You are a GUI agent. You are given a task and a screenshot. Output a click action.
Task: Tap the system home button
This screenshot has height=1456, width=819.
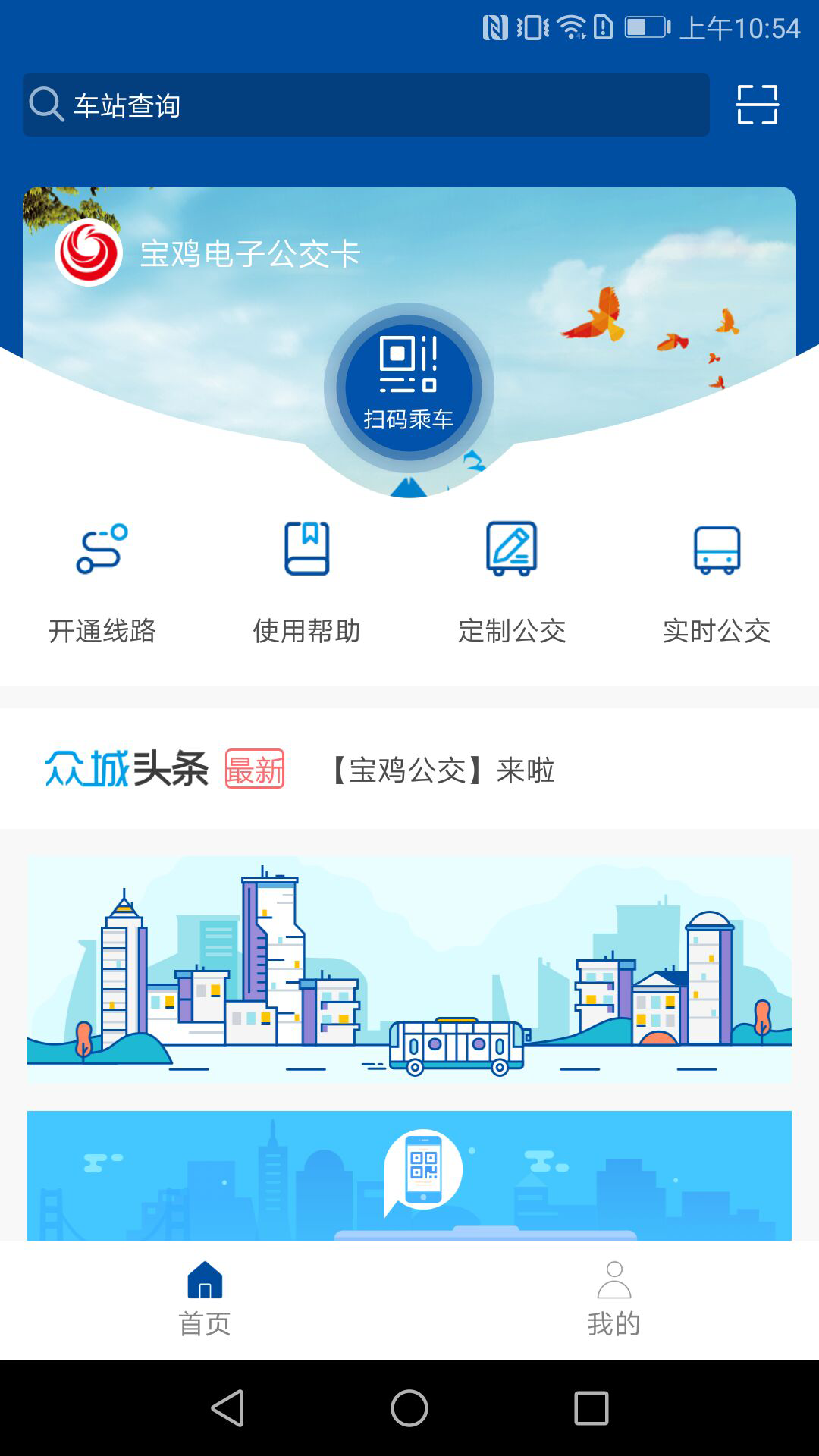pyautogui.click(x=409, y=1408)
